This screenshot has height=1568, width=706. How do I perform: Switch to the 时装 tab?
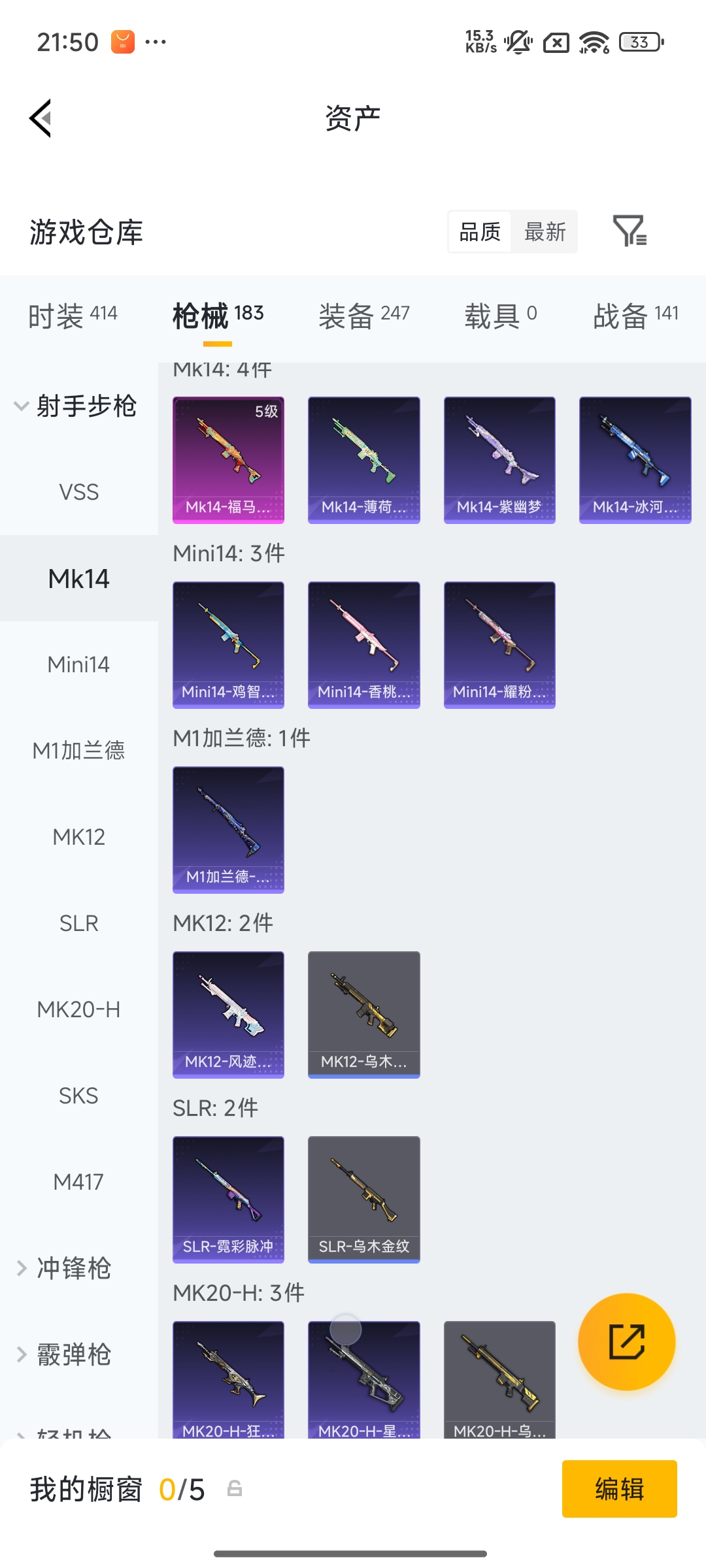point(73,316)
